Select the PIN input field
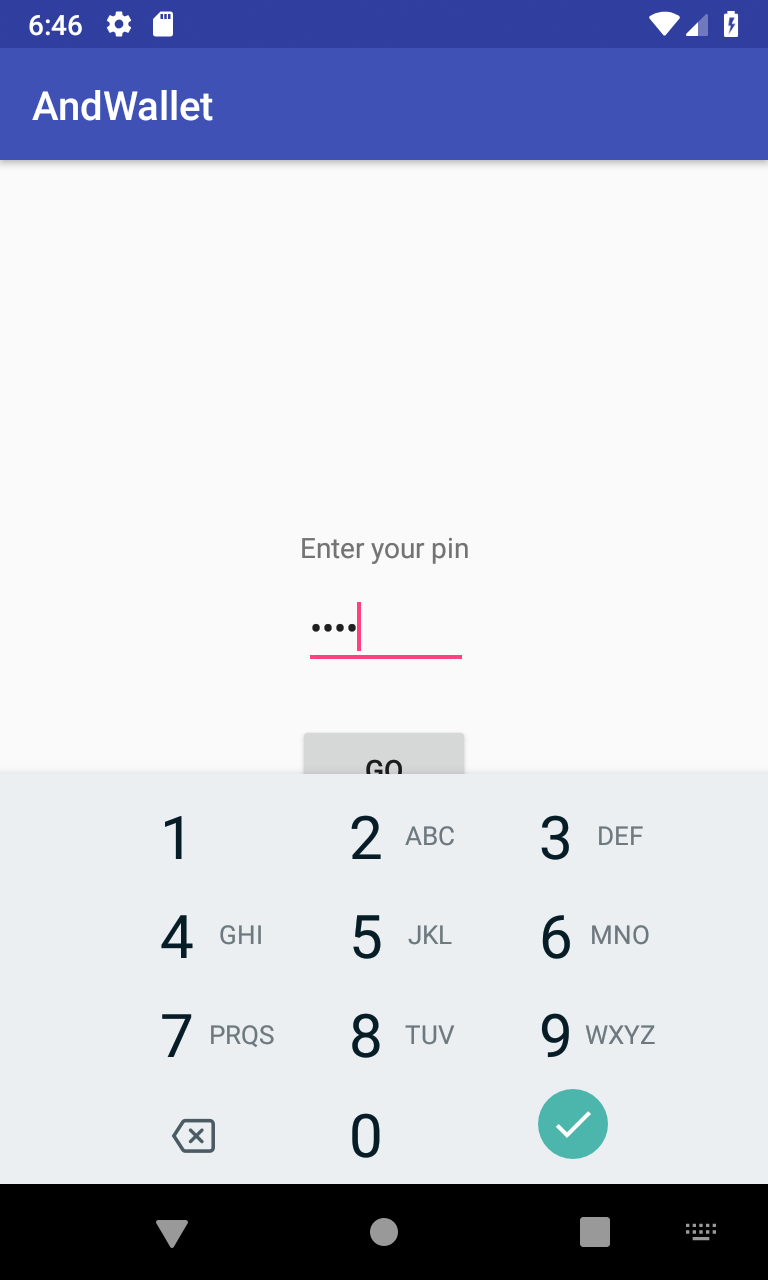The height and width of the screenshot is (1280, 768). (385, 628)
